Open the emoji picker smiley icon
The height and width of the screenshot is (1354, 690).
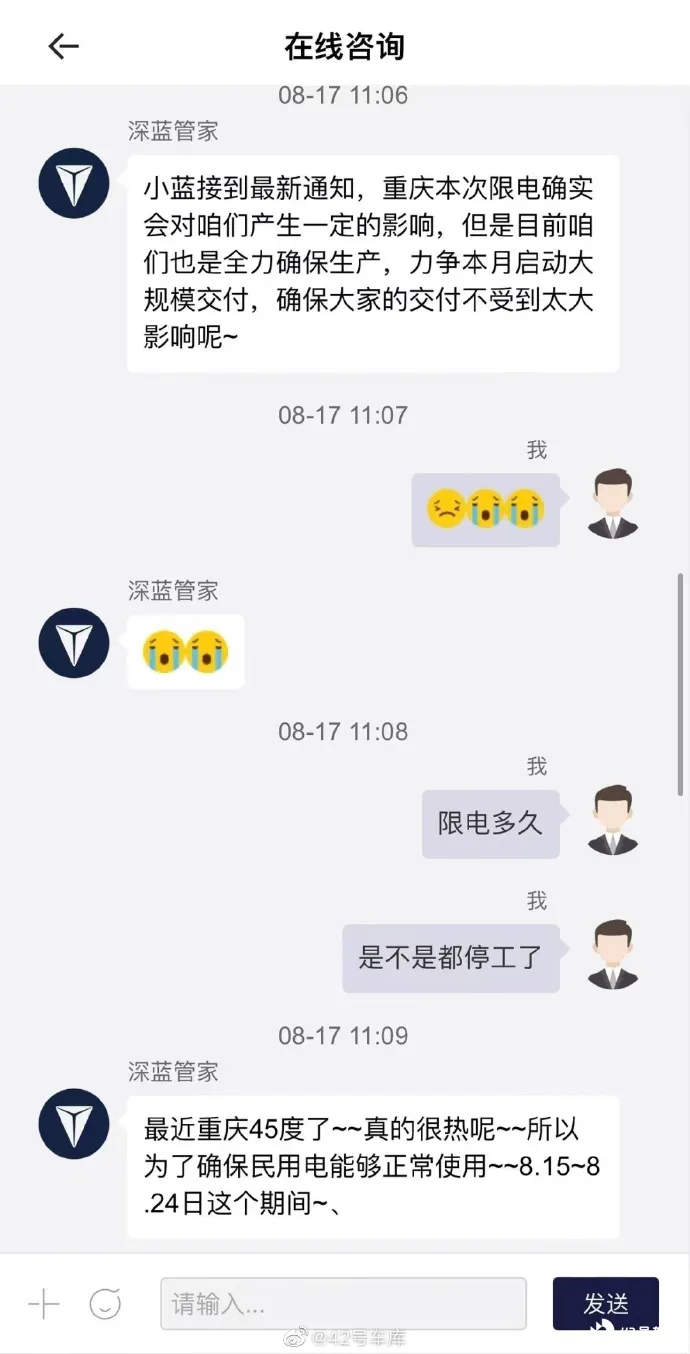coord(105,1304)
